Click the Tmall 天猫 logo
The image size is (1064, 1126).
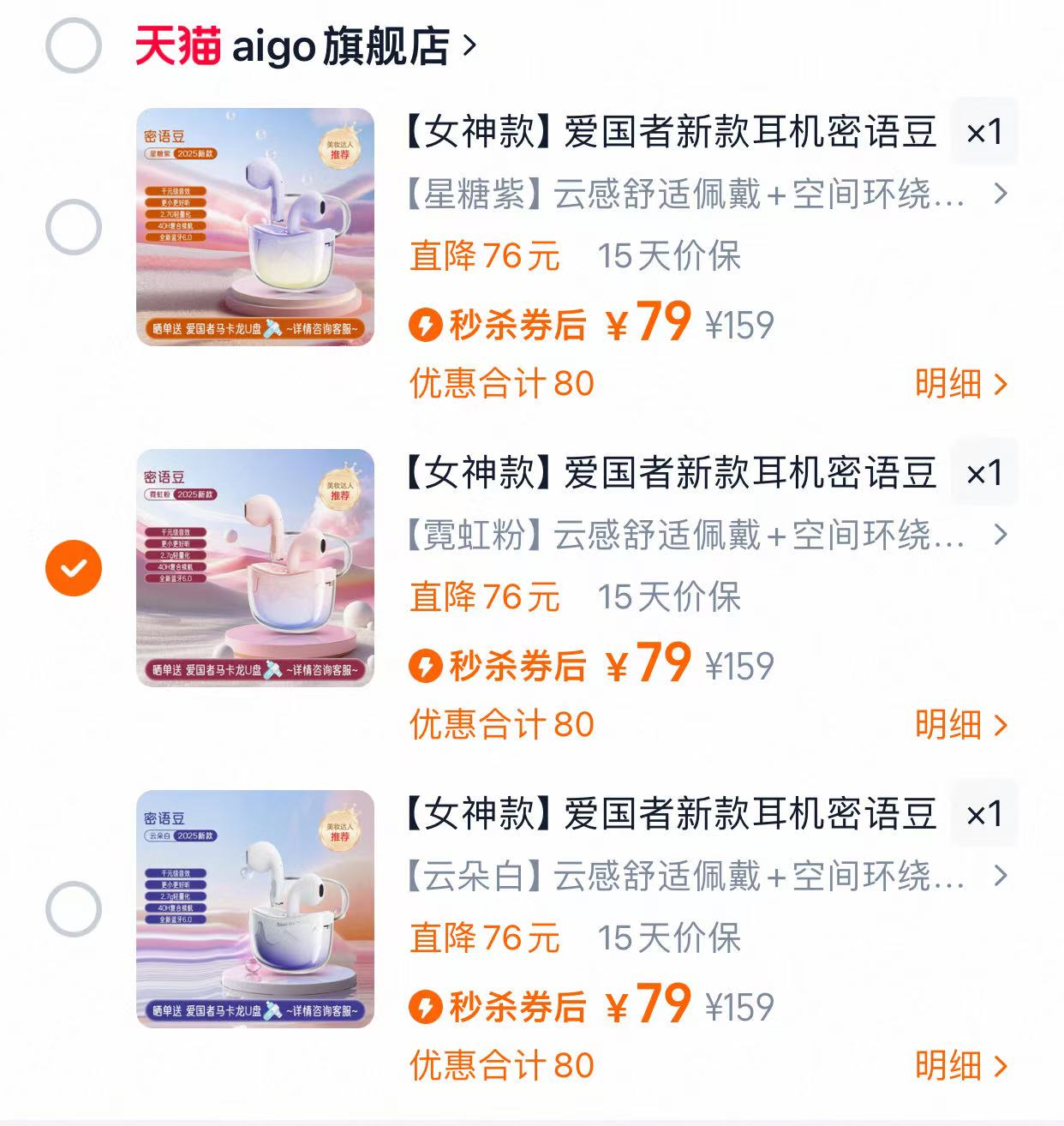[x=178, y=45]
